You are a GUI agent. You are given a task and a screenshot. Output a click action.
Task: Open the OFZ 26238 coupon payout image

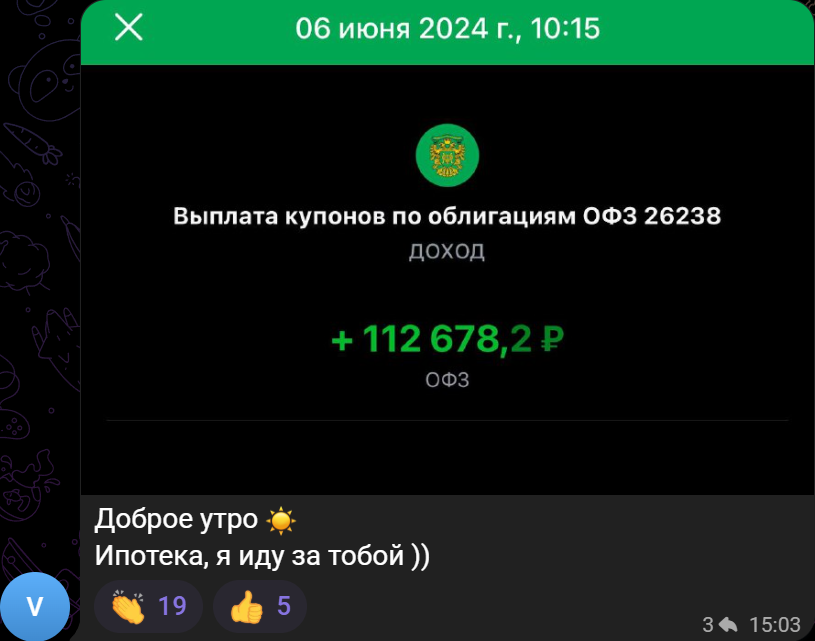pos(448,247)
